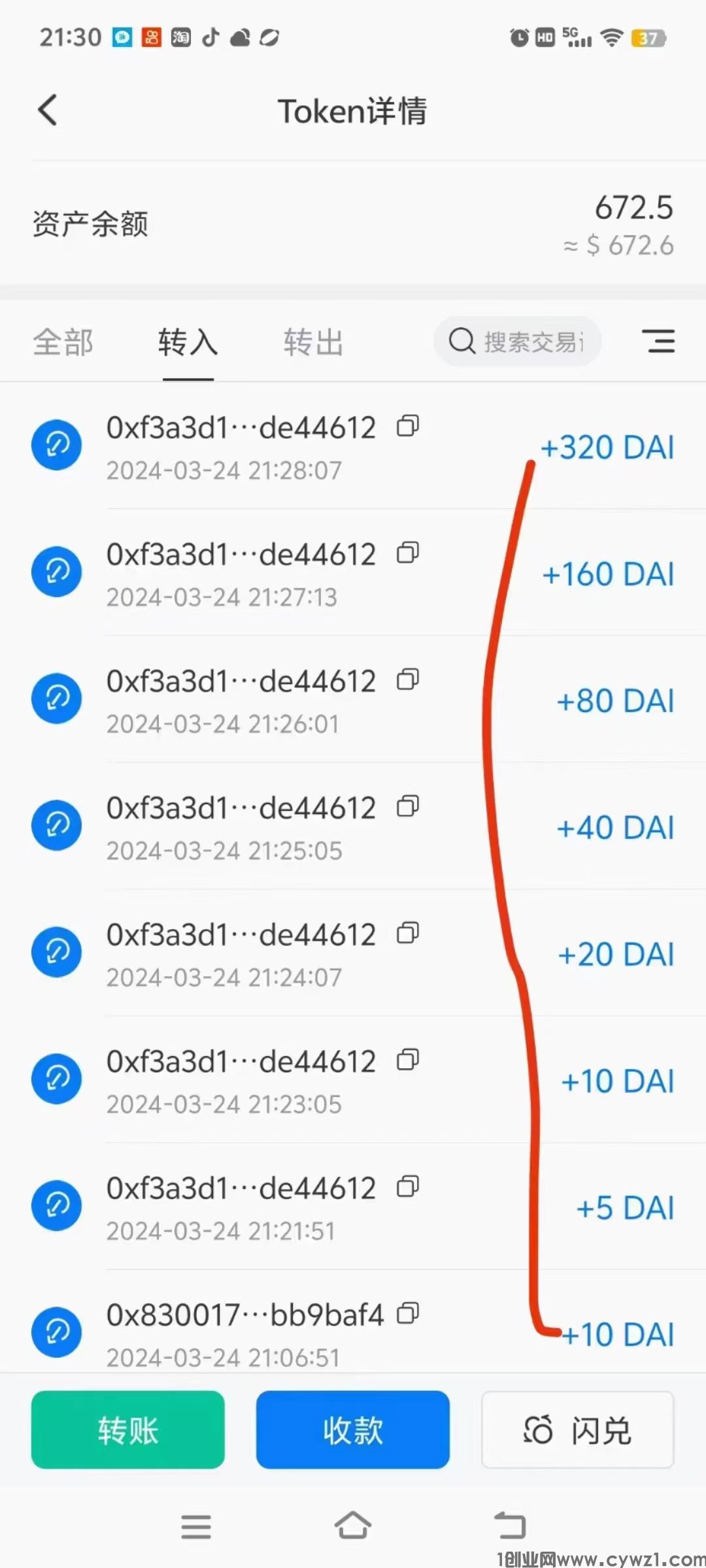View the +20 DAI transaction
The width and height of the screenshot is (706, 1568).
click(x=353, y=954)
